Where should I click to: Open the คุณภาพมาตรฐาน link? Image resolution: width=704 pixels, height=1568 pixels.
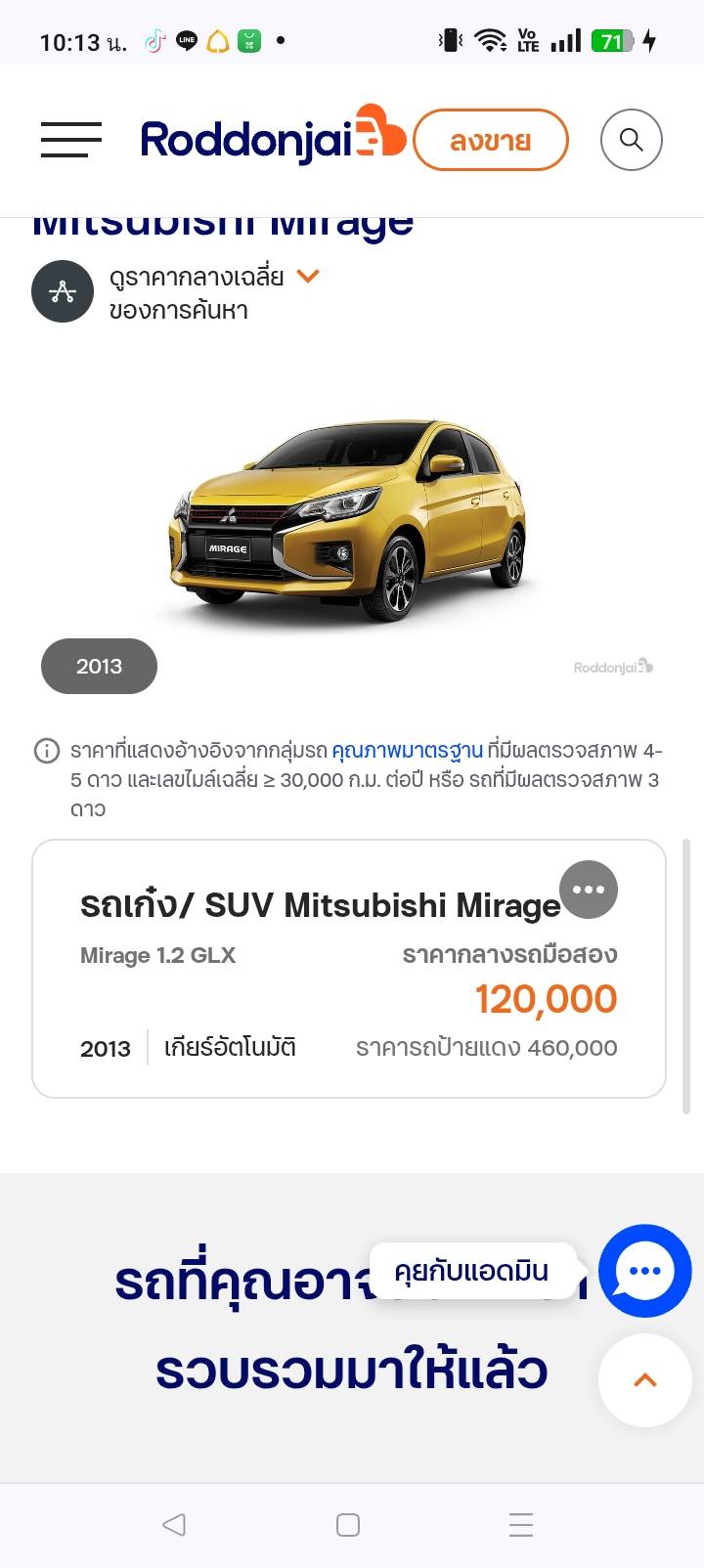pos(407,751)
